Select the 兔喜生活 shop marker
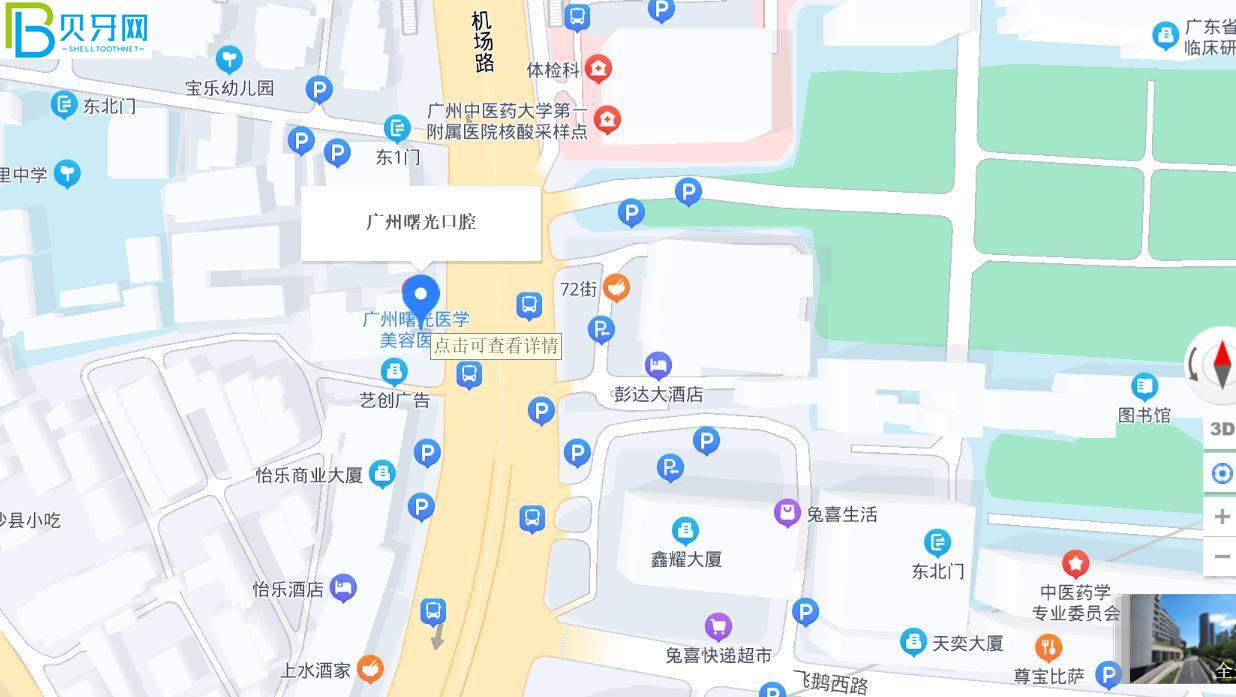Screen dimensions: 1236x697 788,514
